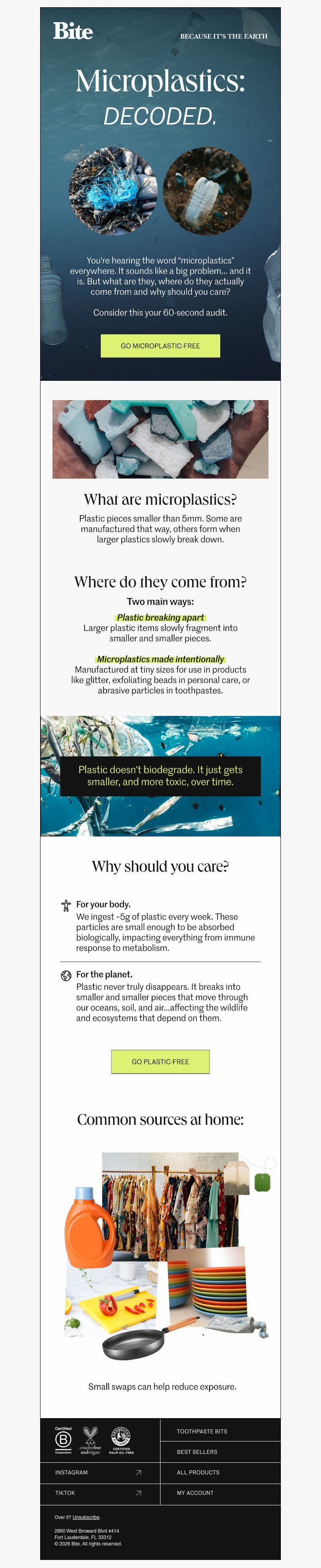Open Best Sellers in the footer
This screenshot has height=1568, width=321.
click(x=197, y=1452)
